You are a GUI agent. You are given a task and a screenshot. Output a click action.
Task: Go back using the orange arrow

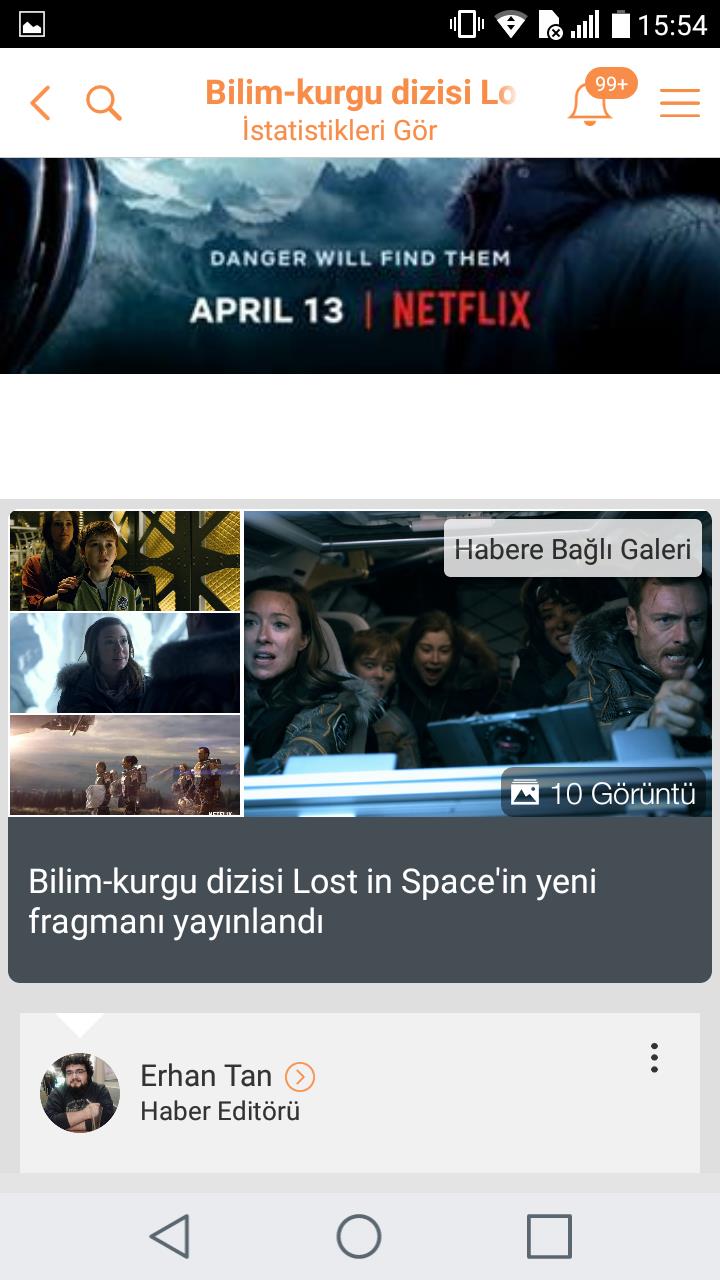pos(40,103)
